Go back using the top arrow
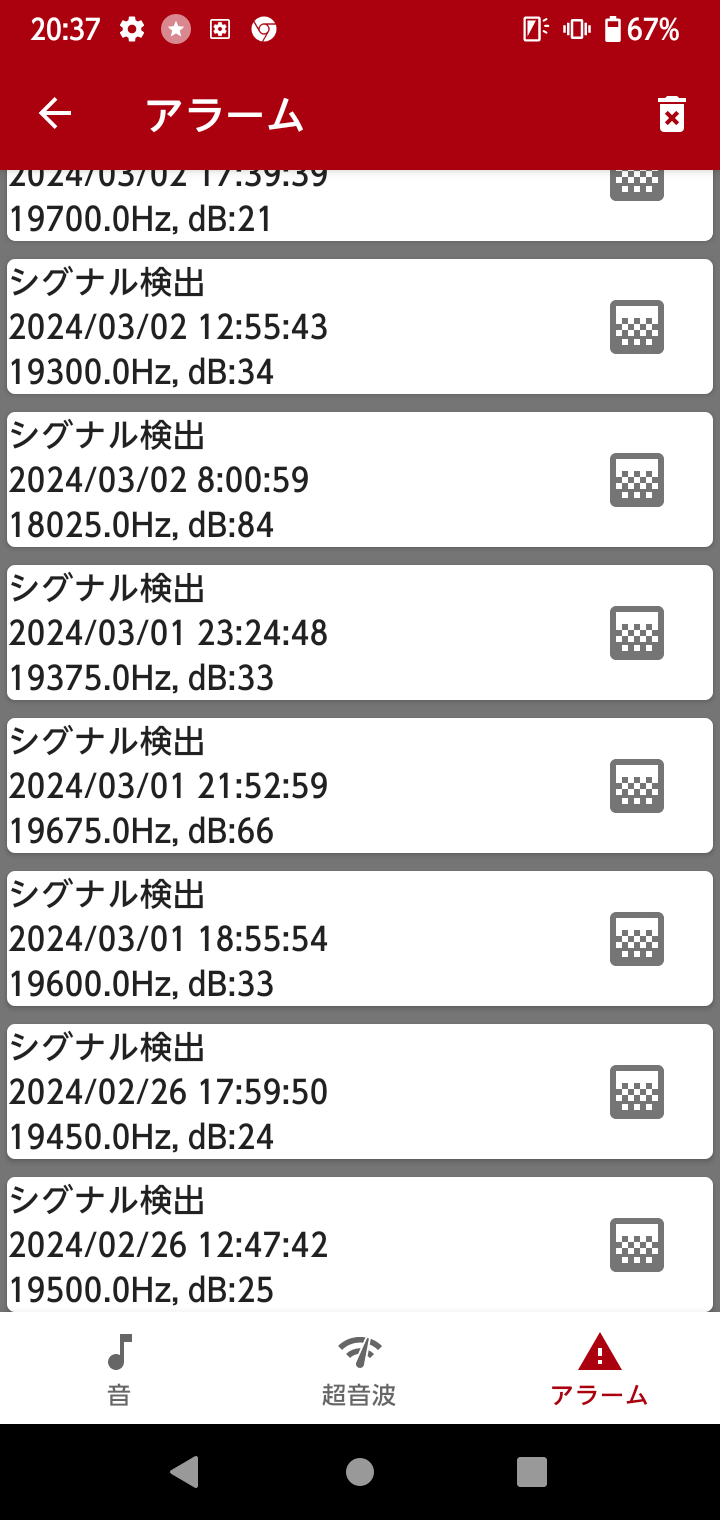 pos(55,114)
